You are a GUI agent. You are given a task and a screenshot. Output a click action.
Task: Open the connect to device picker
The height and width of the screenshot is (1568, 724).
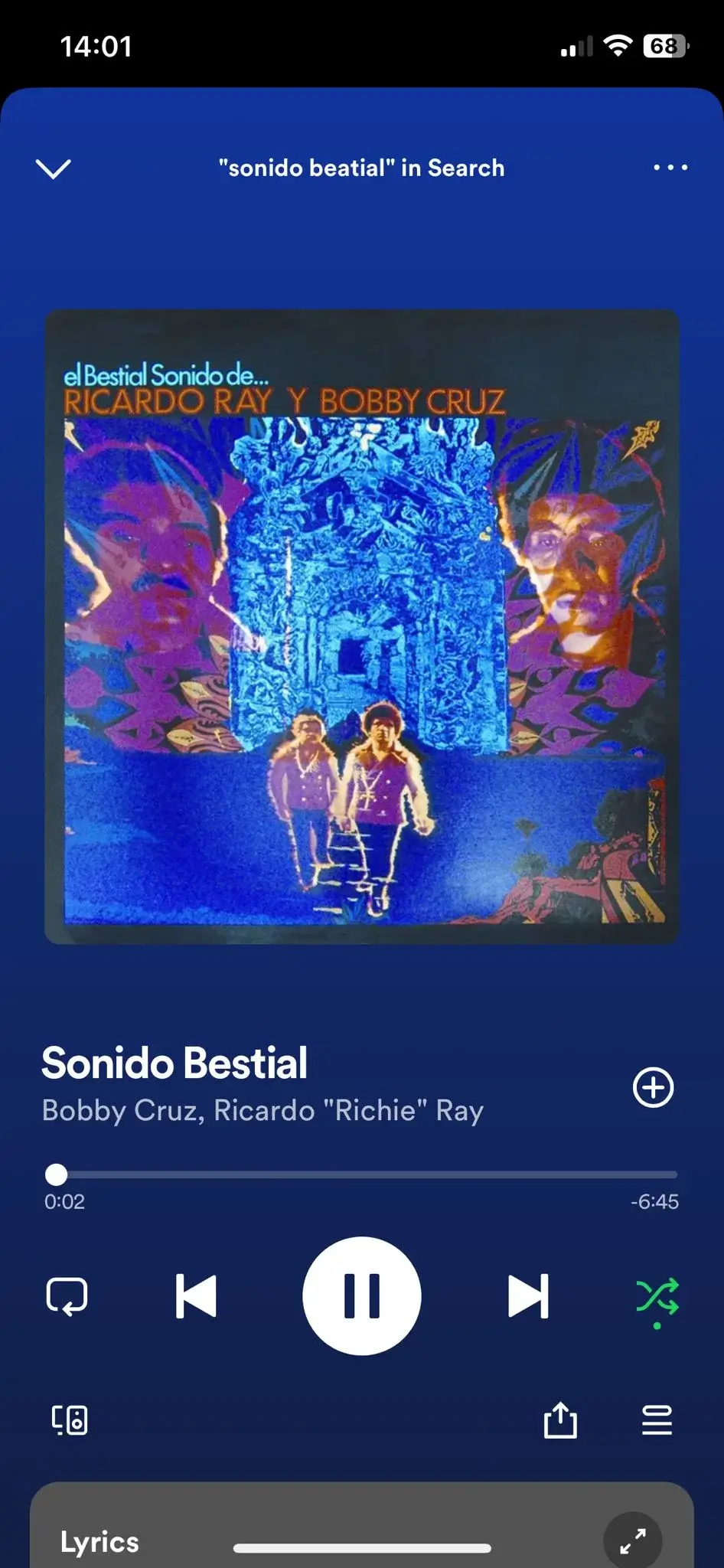70,1420
